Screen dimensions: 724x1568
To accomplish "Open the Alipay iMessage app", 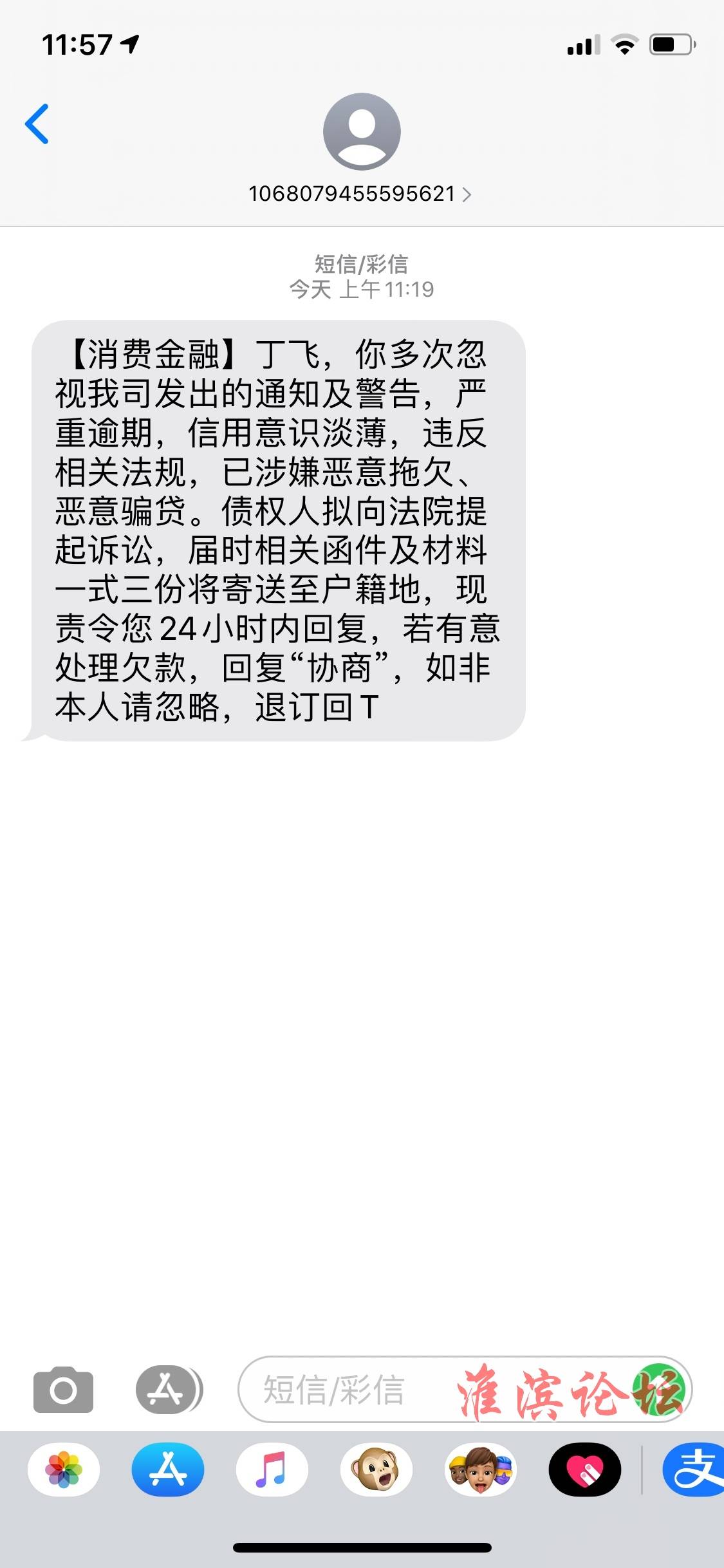I will pyautogui.click(x=694, y=1469).
